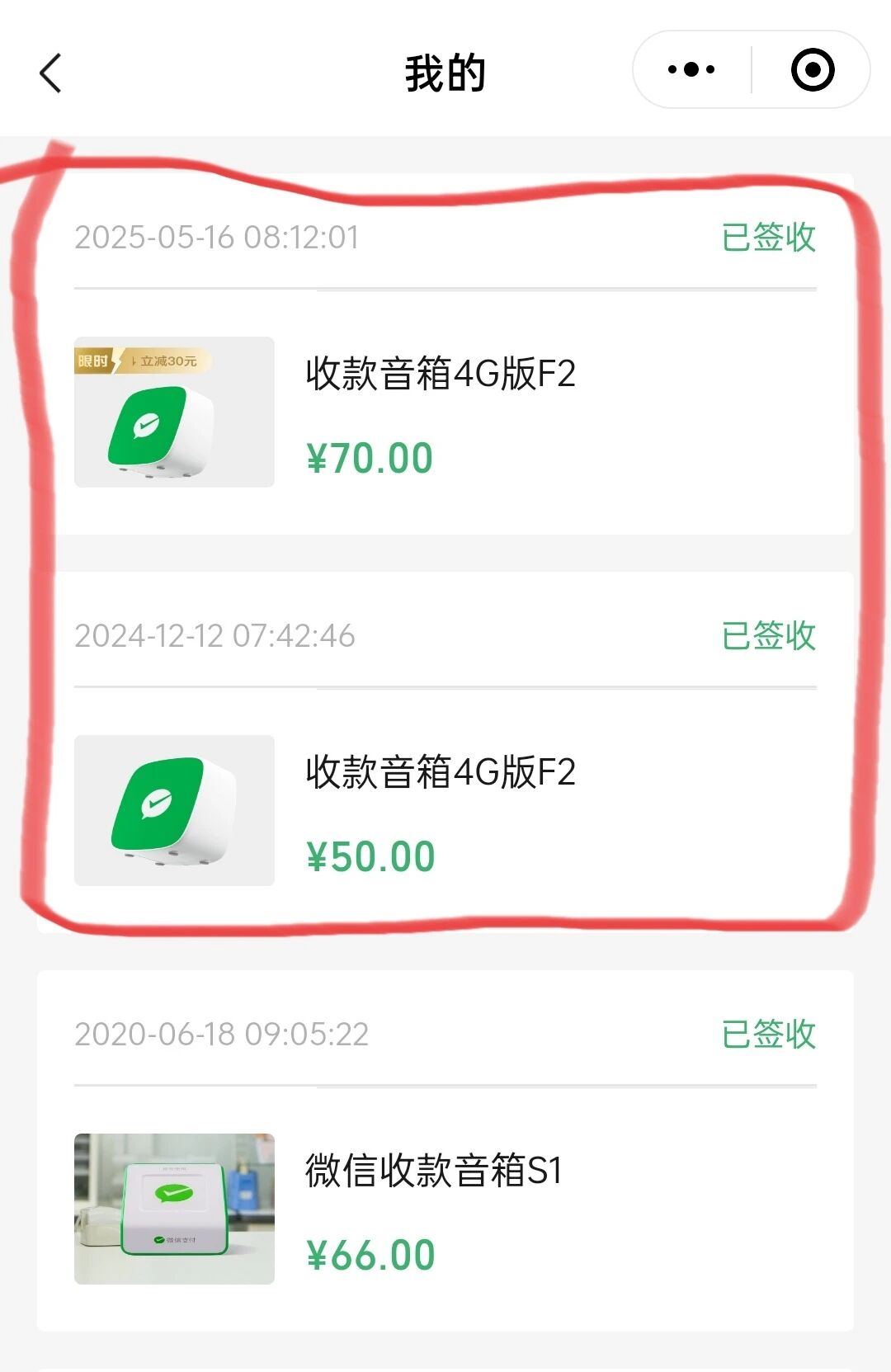The height and width of the screenshot is (1372, 891).
Task: Open the 2024-12-12 order for ¥50.00
Action: (445, 752)
